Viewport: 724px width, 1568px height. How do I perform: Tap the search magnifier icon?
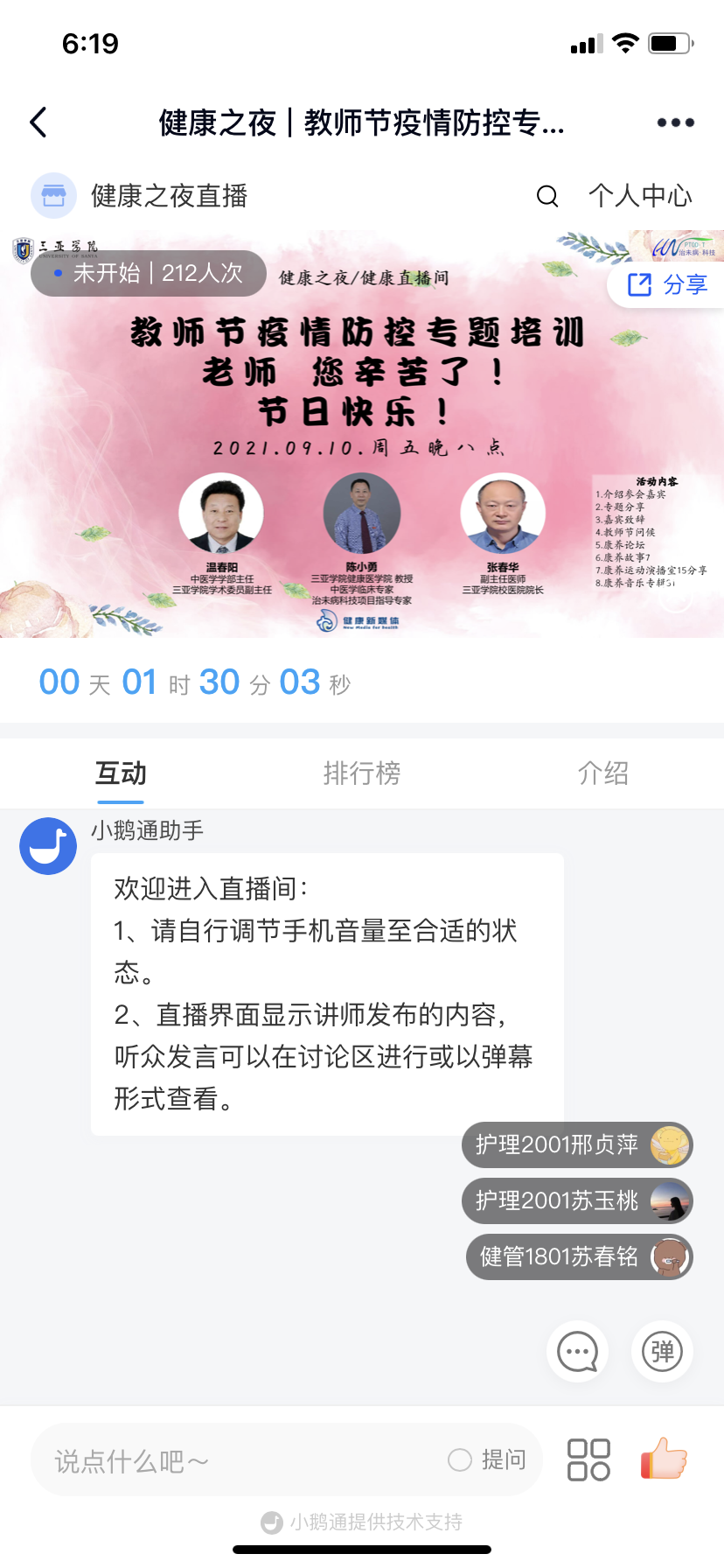547,196
